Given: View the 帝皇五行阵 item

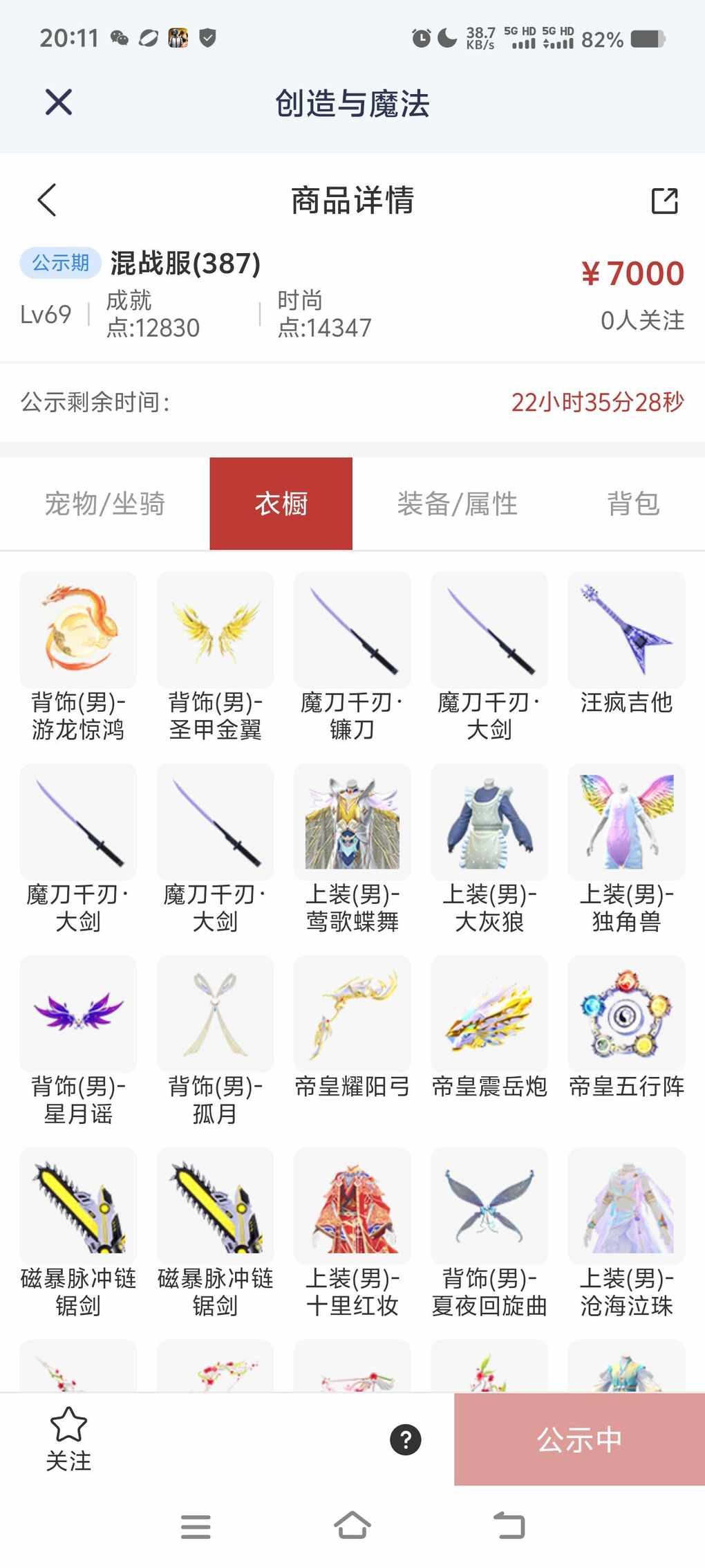Looking at the screenshot, I should click(x=626, y=1015).
